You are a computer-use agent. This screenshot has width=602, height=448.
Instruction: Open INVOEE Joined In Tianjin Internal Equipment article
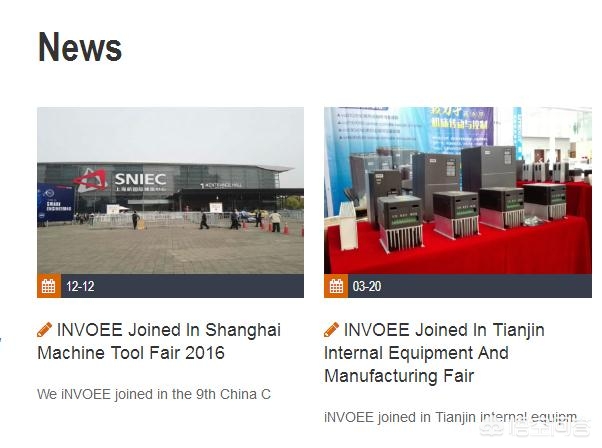coord(434,353)
